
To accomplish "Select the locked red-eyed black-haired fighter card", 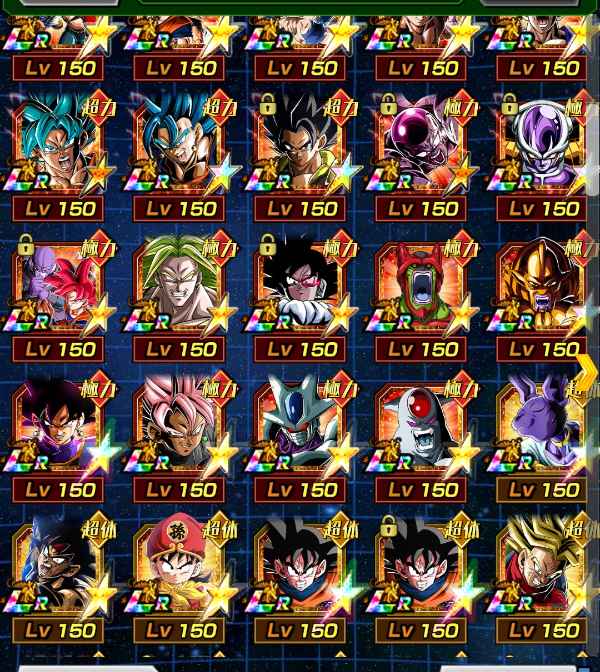I will click(302, 286).
